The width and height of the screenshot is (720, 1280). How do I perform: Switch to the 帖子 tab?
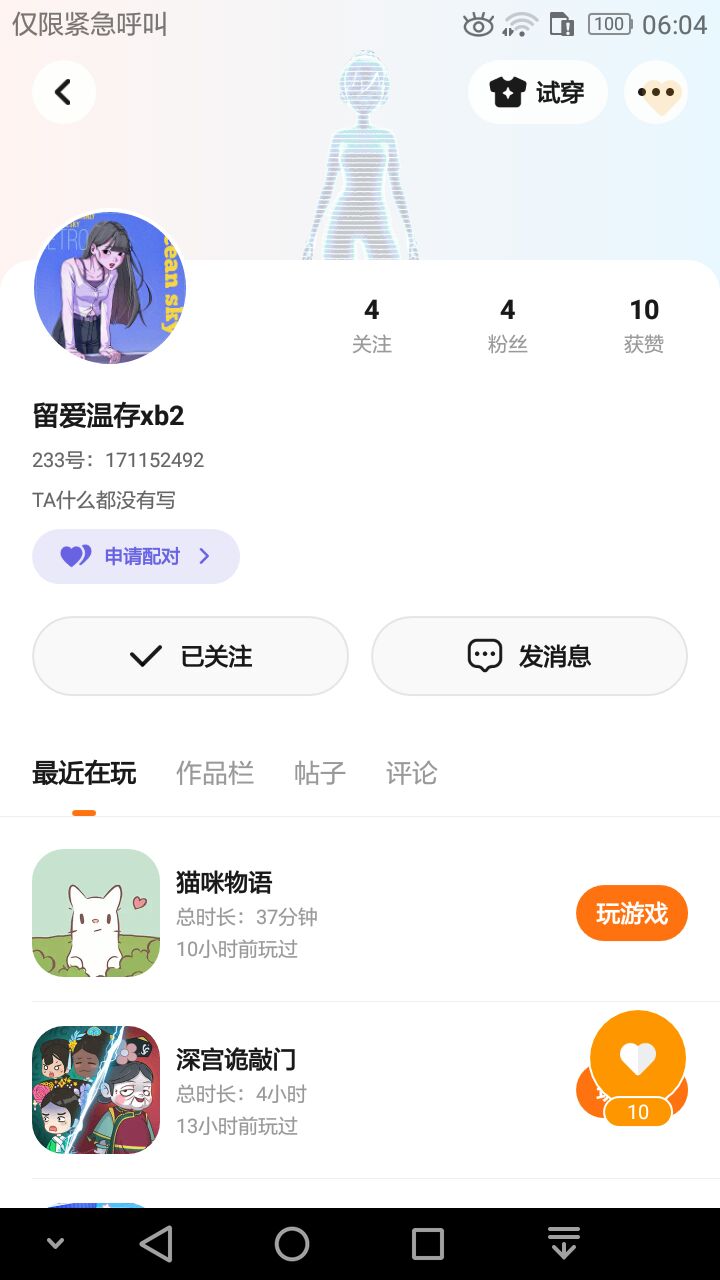pos(320,773)
